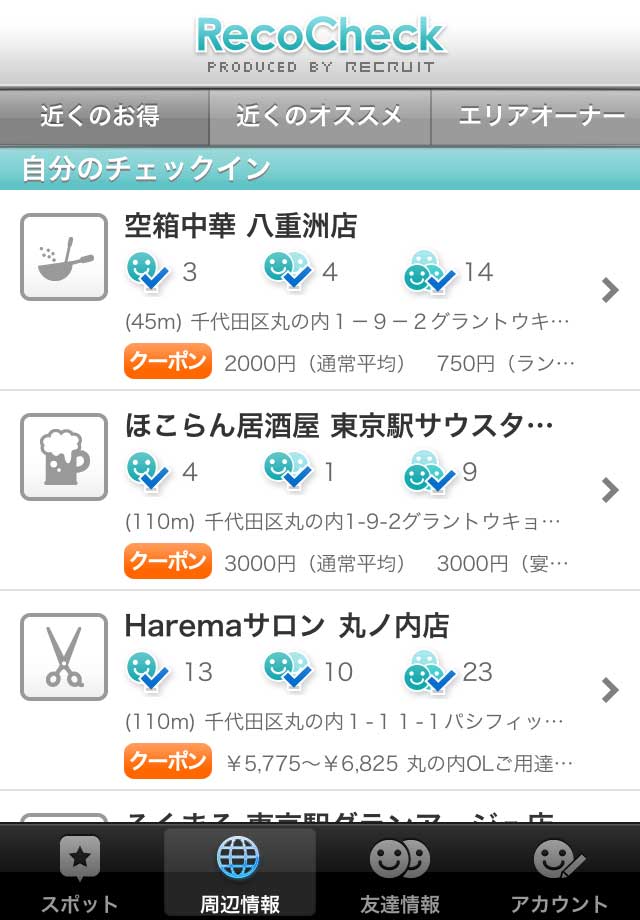640x920 pixels.
Task: Open the アカウント tab
Action: pyautogui.click(x=559, y=874)
